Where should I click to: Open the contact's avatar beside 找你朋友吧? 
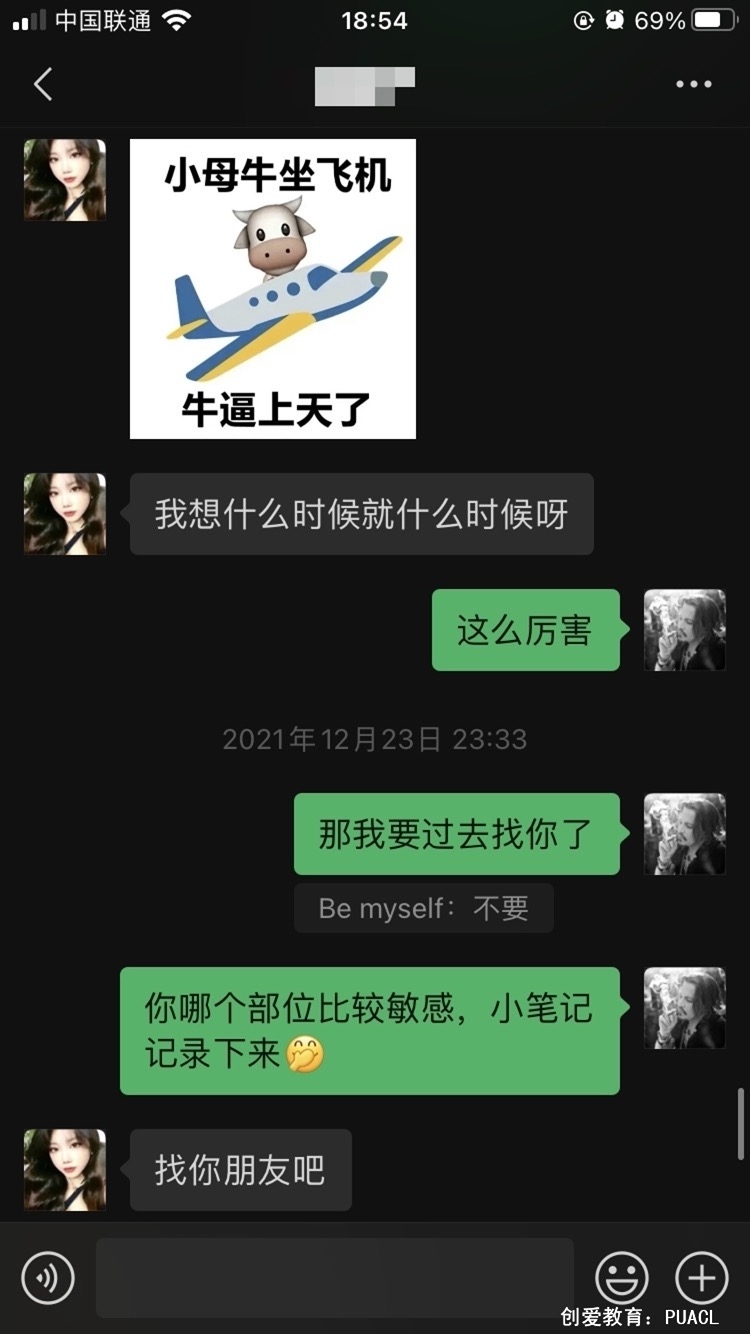65,1170
